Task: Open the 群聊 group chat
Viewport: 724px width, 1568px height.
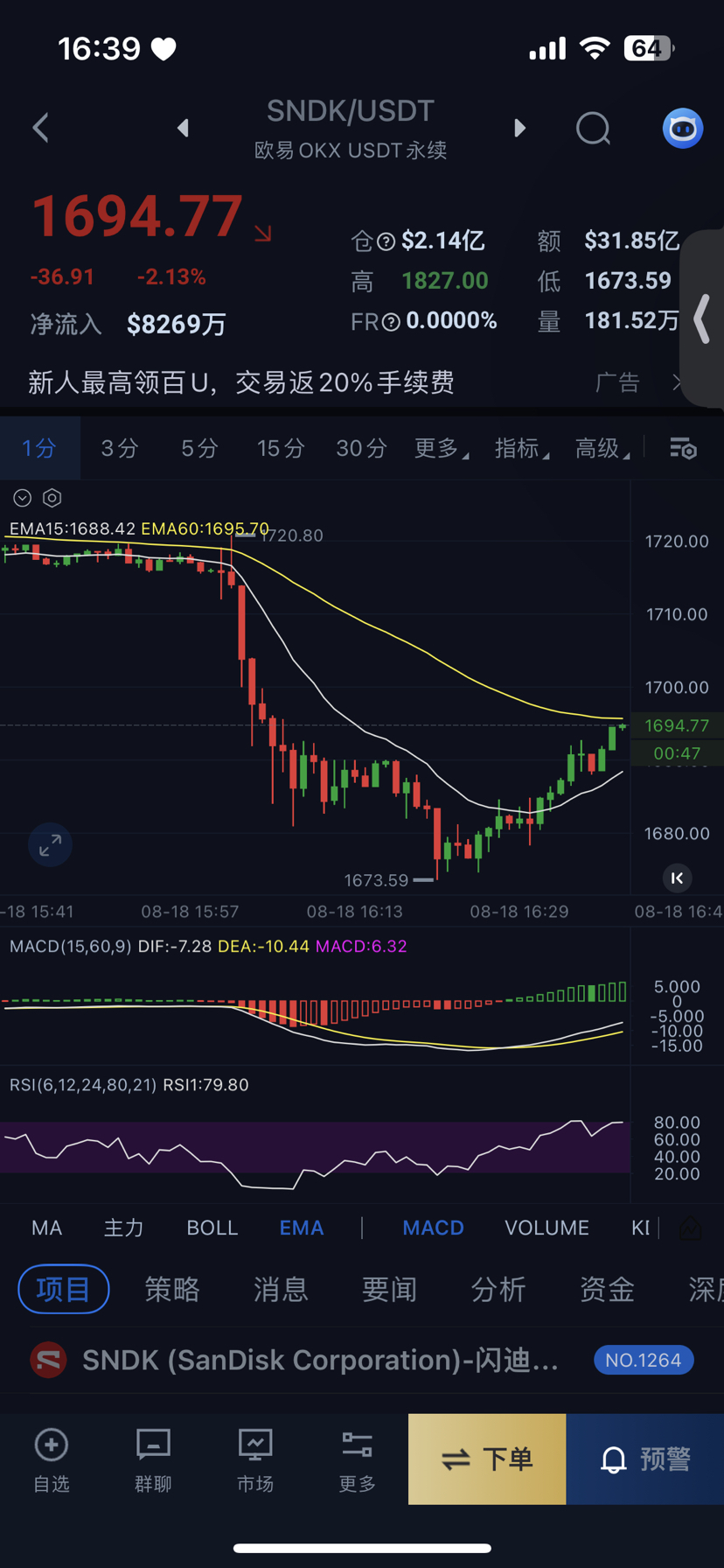Action: (153, 1459)
